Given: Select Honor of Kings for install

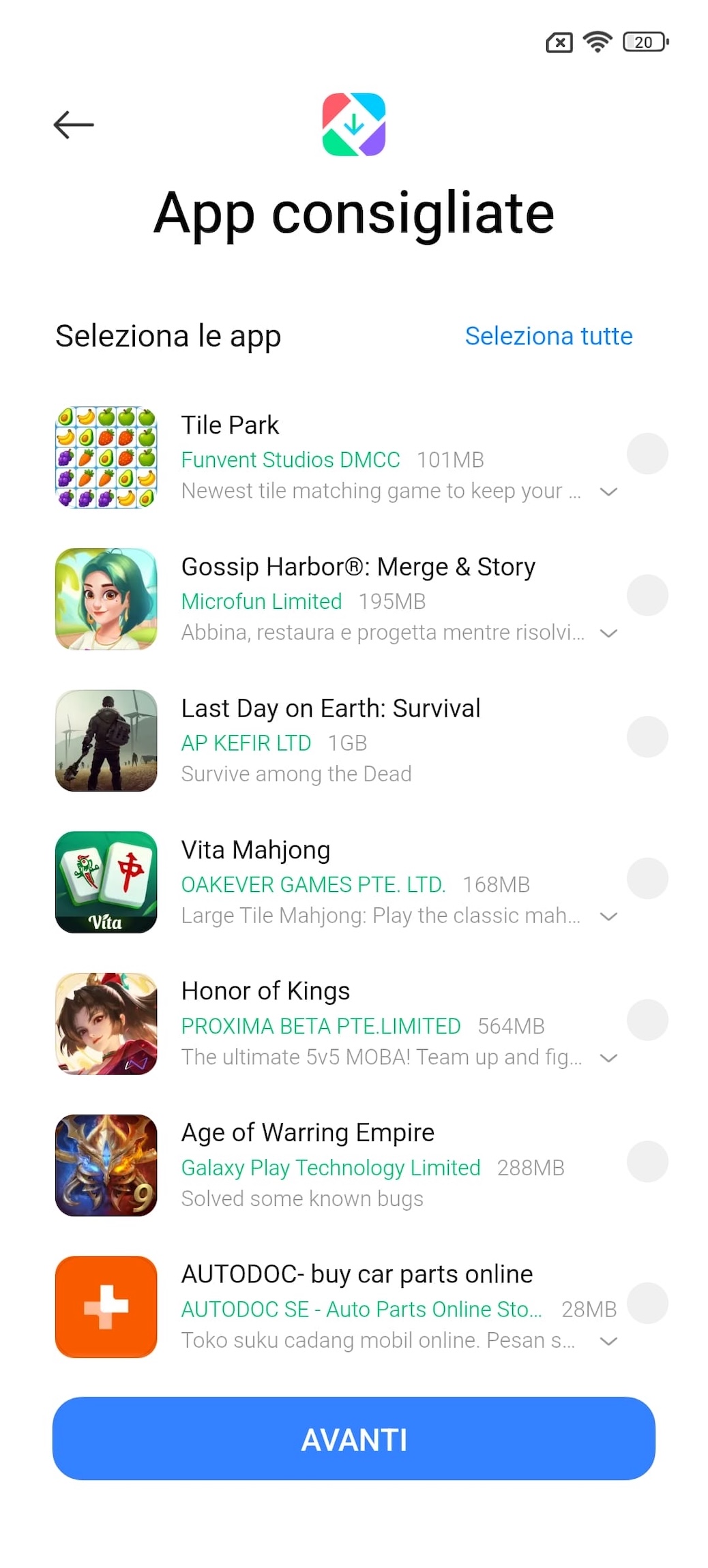Looking at the screenshot, I should [x=647, y=1020].
